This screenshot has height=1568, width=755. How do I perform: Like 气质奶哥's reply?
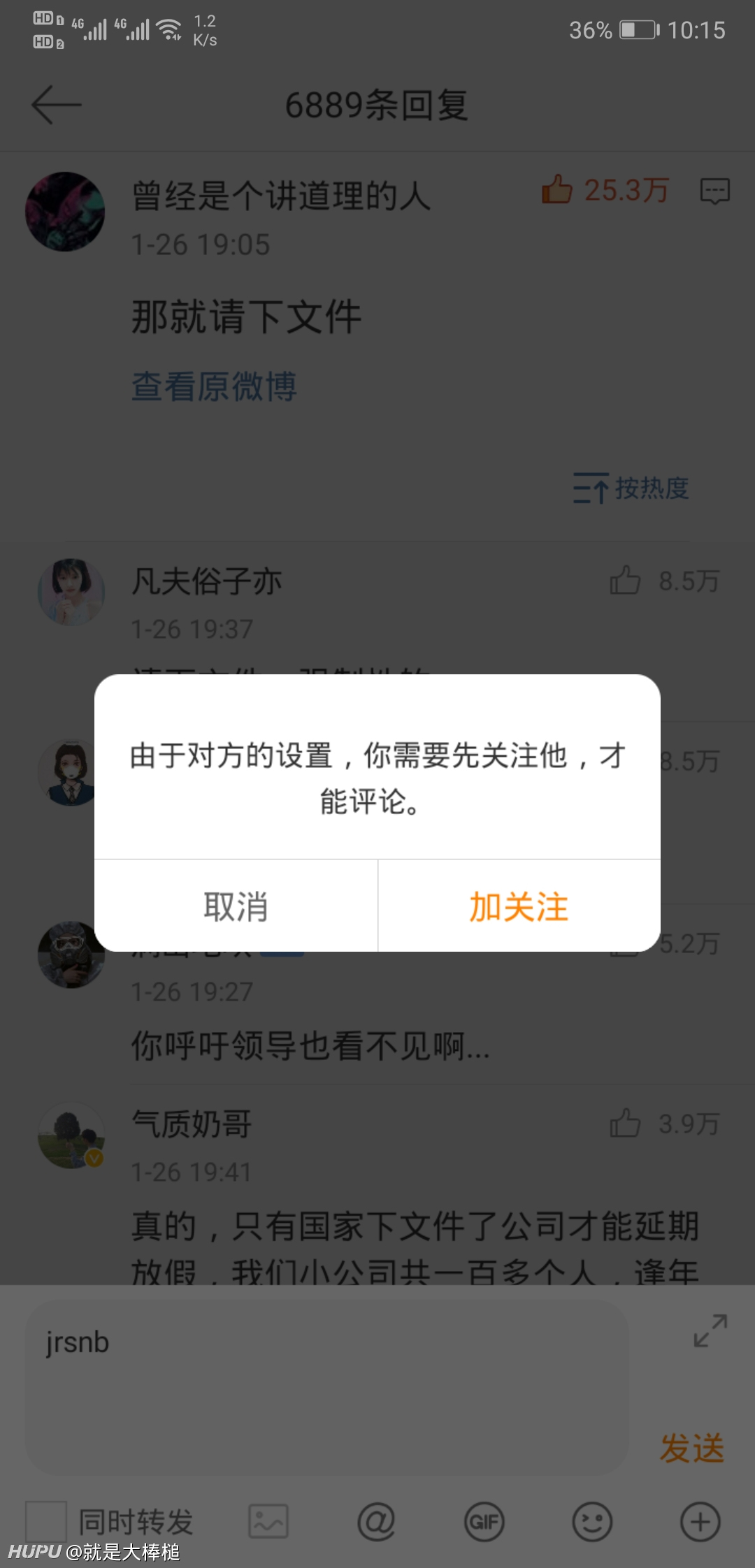pos(625,1124)
